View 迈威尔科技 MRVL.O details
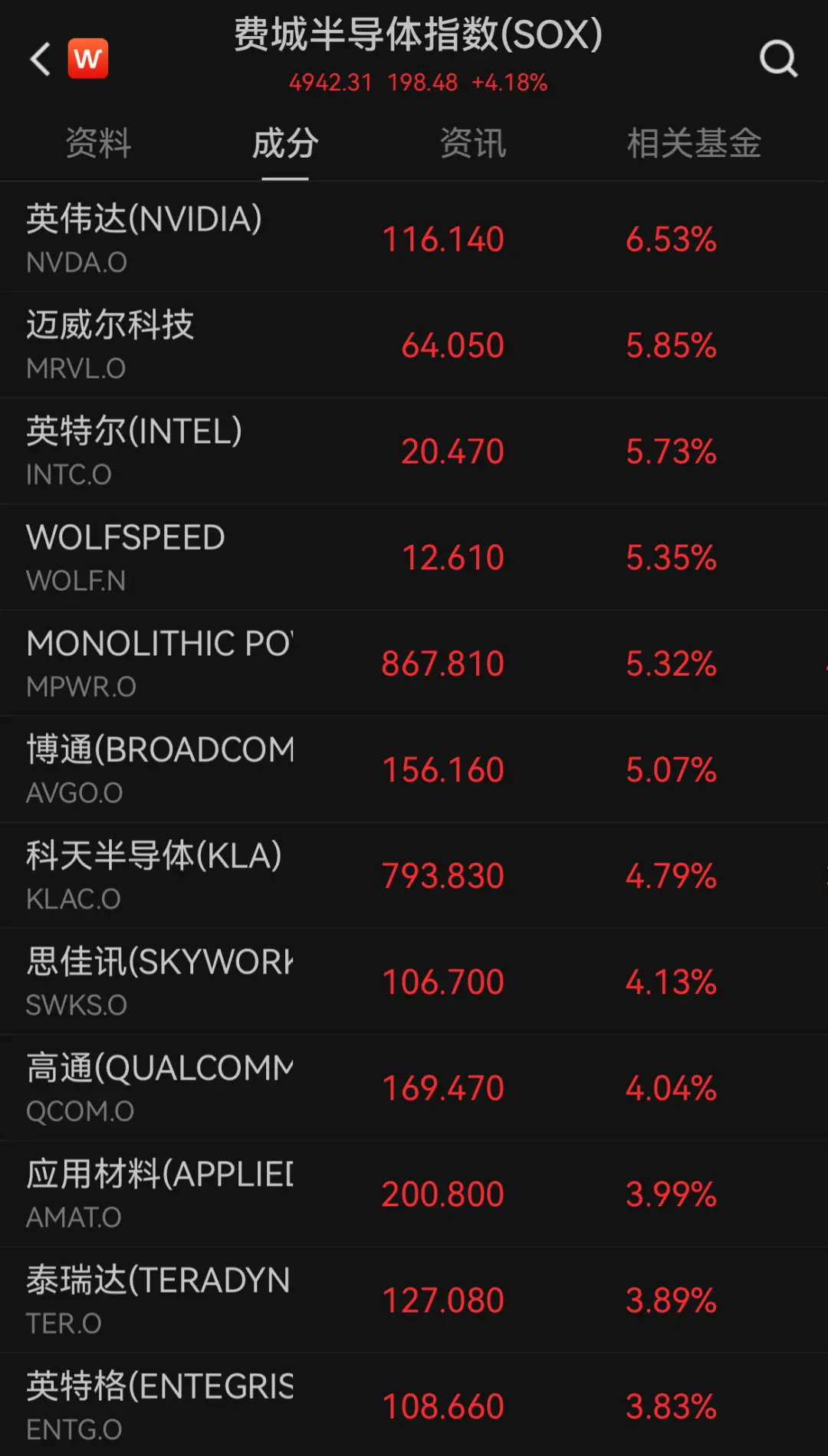Screen dimensions: 828x1456 pos(414,345)
